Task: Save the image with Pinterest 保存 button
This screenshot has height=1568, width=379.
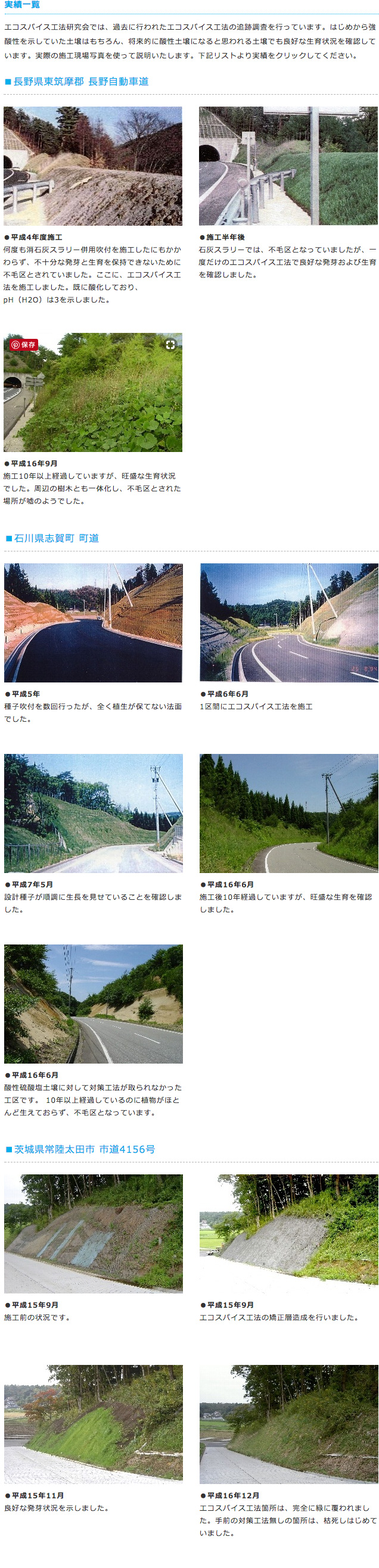Action: 23,345
